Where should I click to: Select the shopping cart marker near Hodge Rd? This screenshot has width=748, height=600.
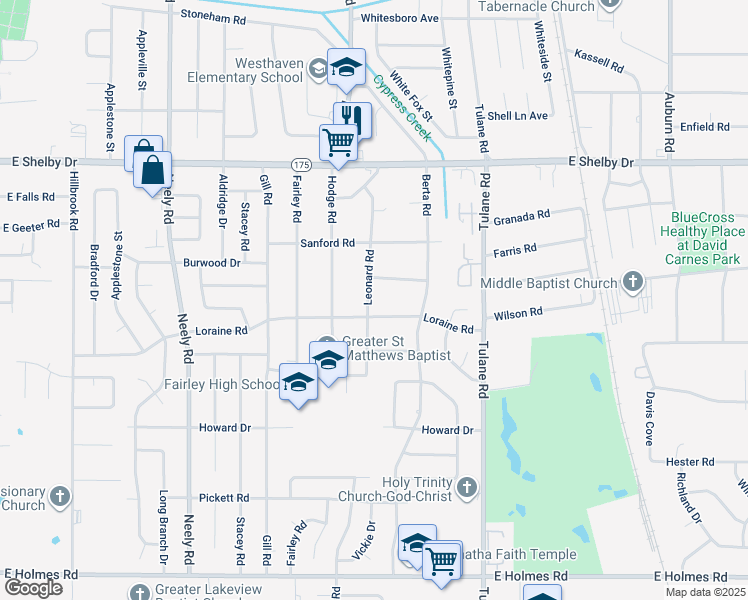coord(339,144)
